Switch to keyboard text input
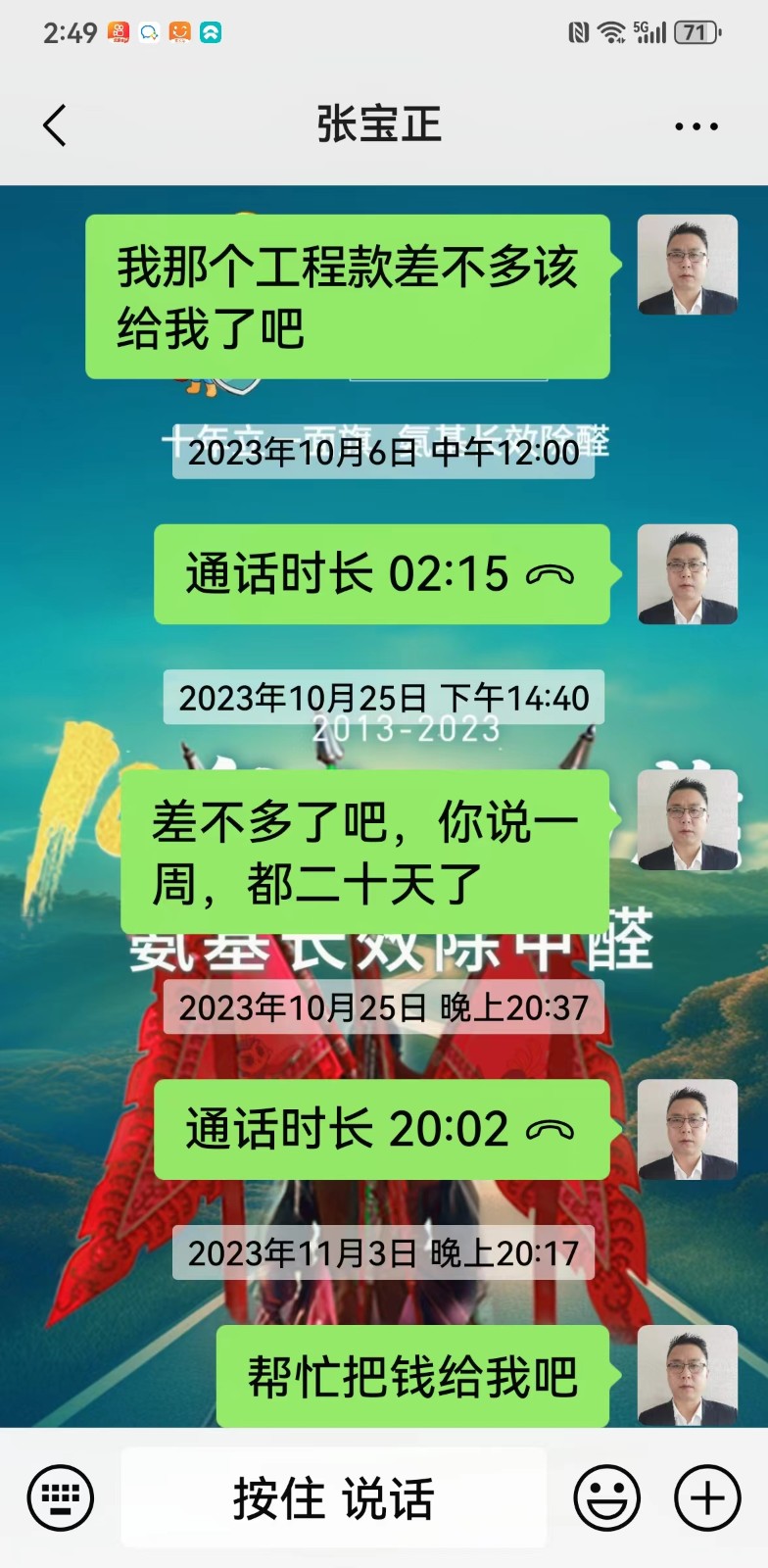The height and width of the screenshot is (1568, 768). [x=61, y=1497]
